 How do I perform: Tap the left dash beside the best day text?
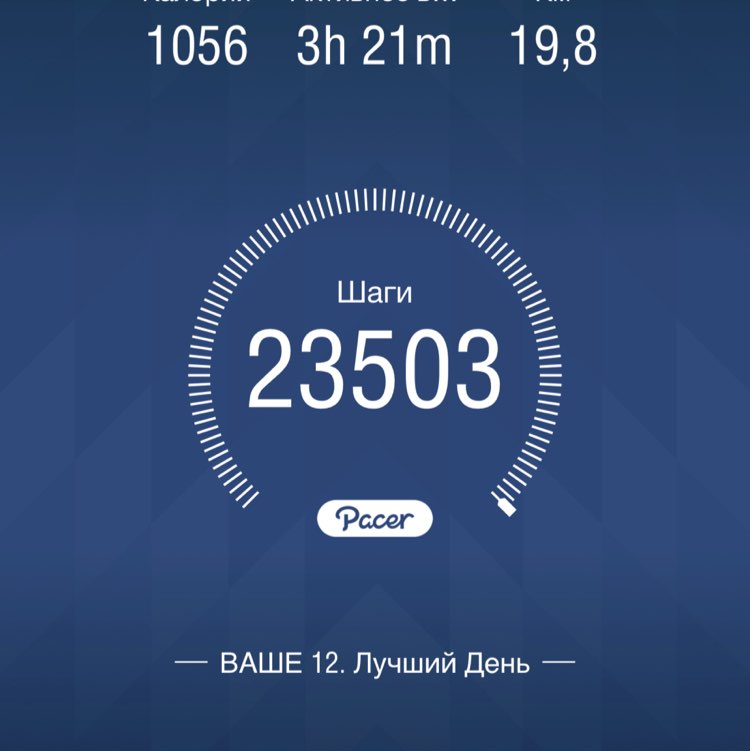click(x=192, y=660)
